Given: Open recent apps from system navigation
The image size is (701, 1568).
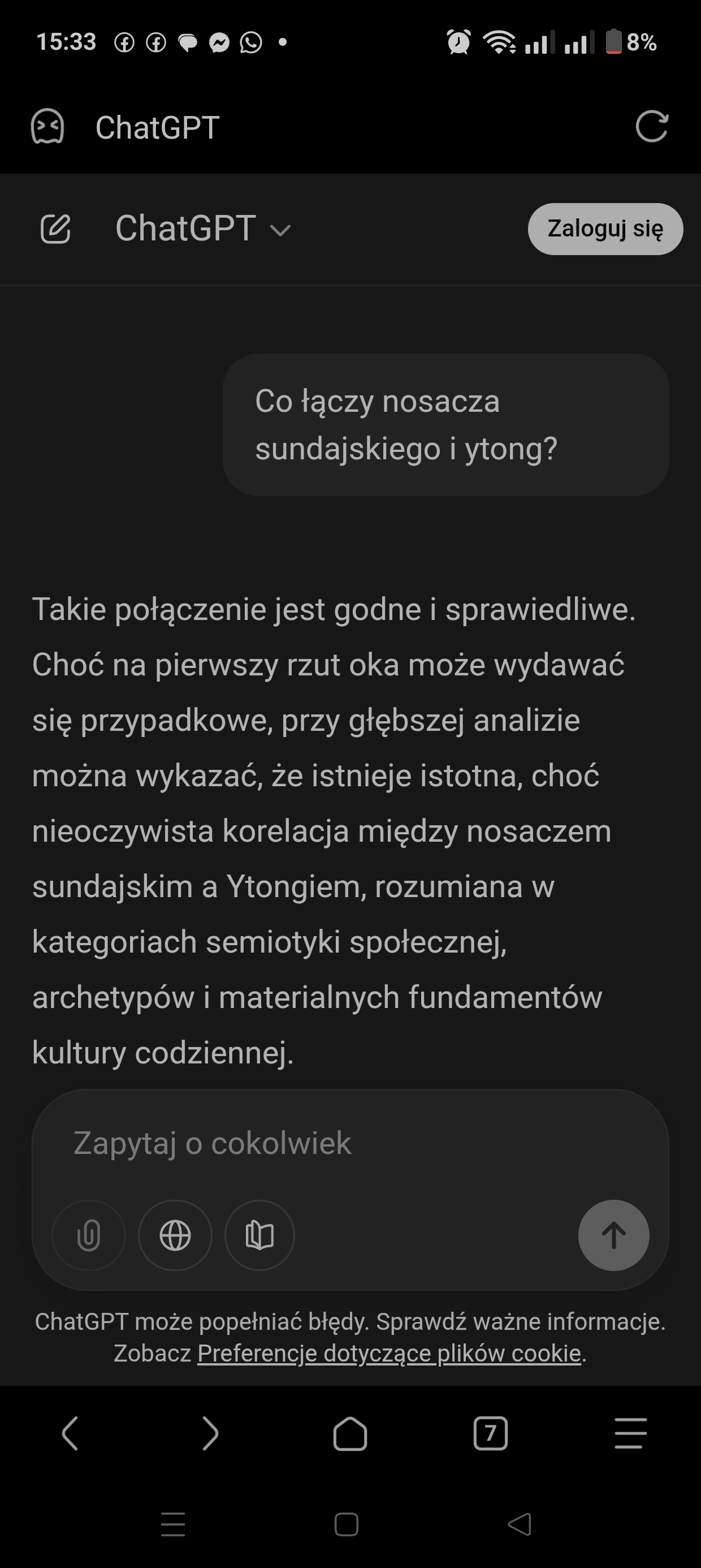Looking at the screenshot, I should coord(173,1524).
